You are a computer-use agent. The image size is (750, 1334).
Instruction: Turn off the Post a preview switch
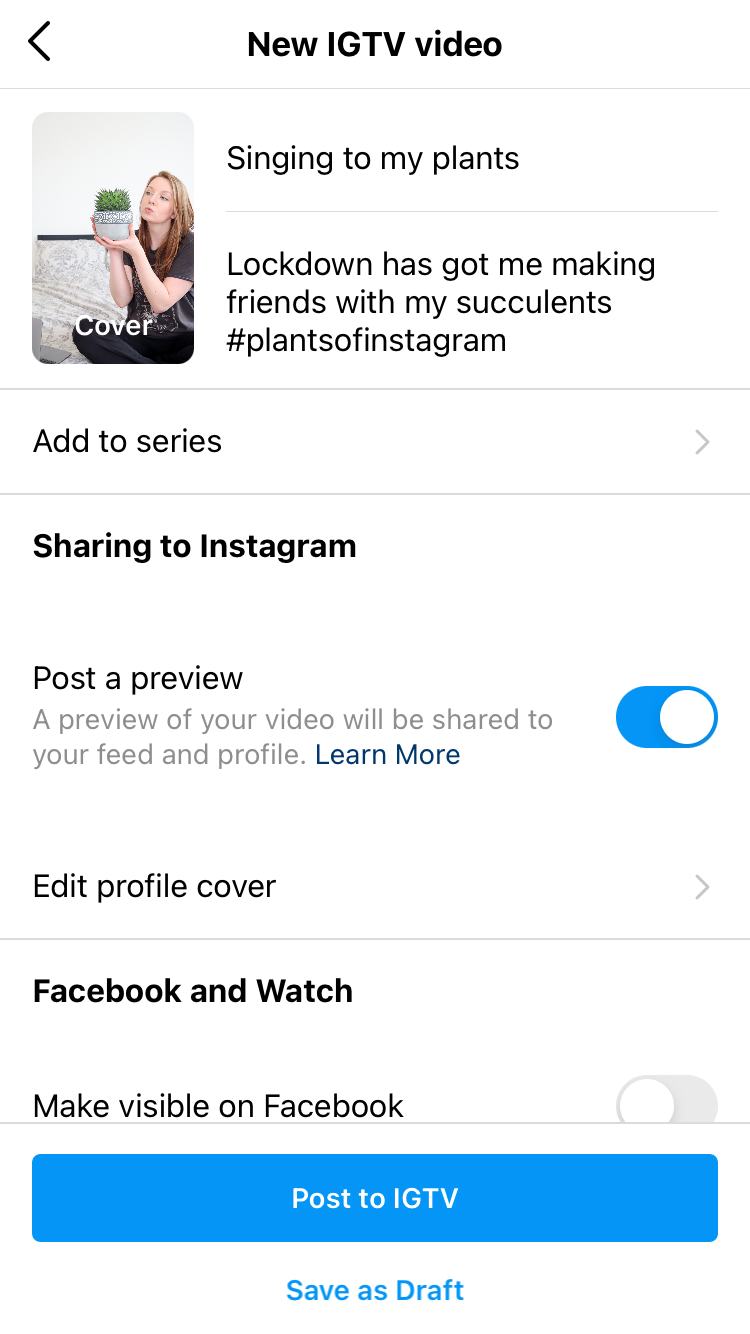[667, 717]
